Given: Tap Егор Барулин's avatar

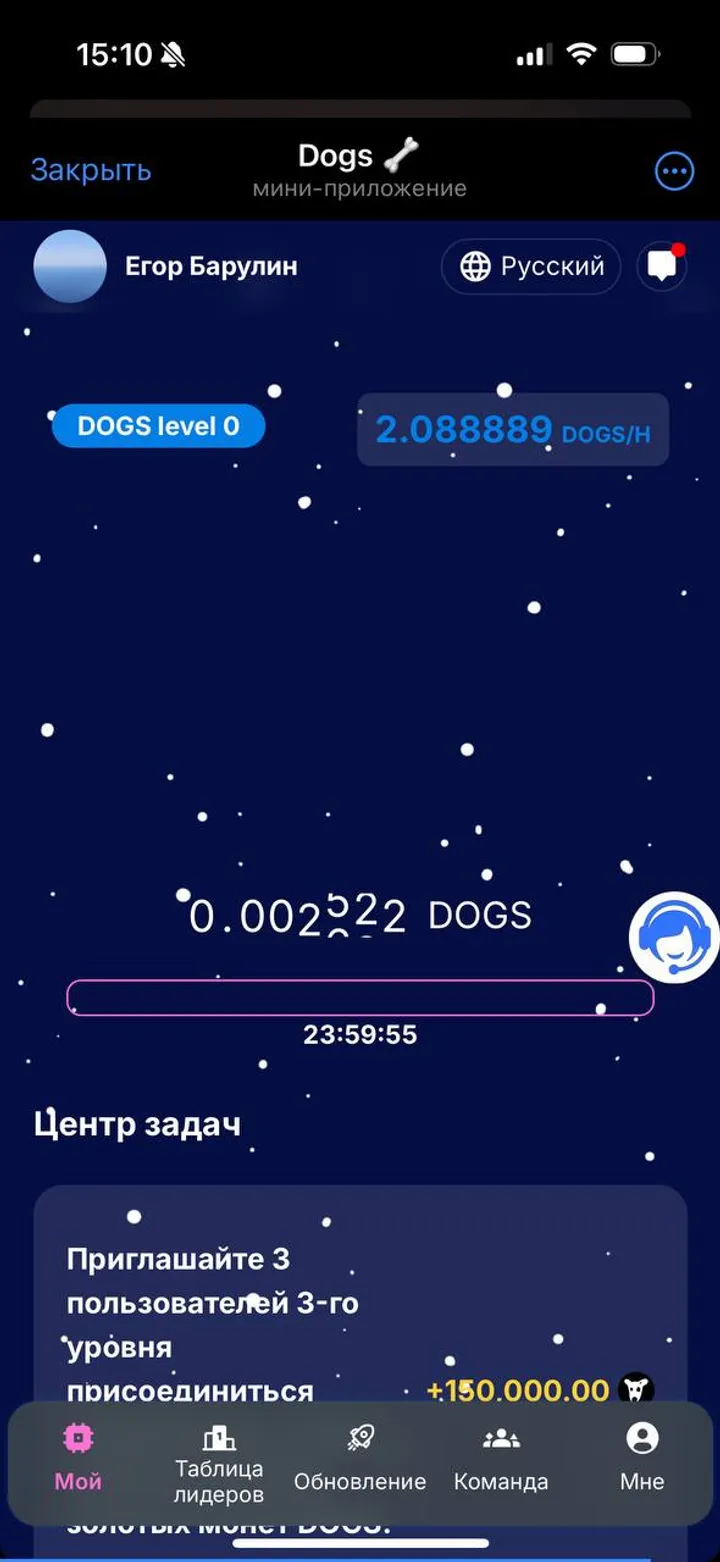Looking at the screenshot, I should tap(69, 266).
